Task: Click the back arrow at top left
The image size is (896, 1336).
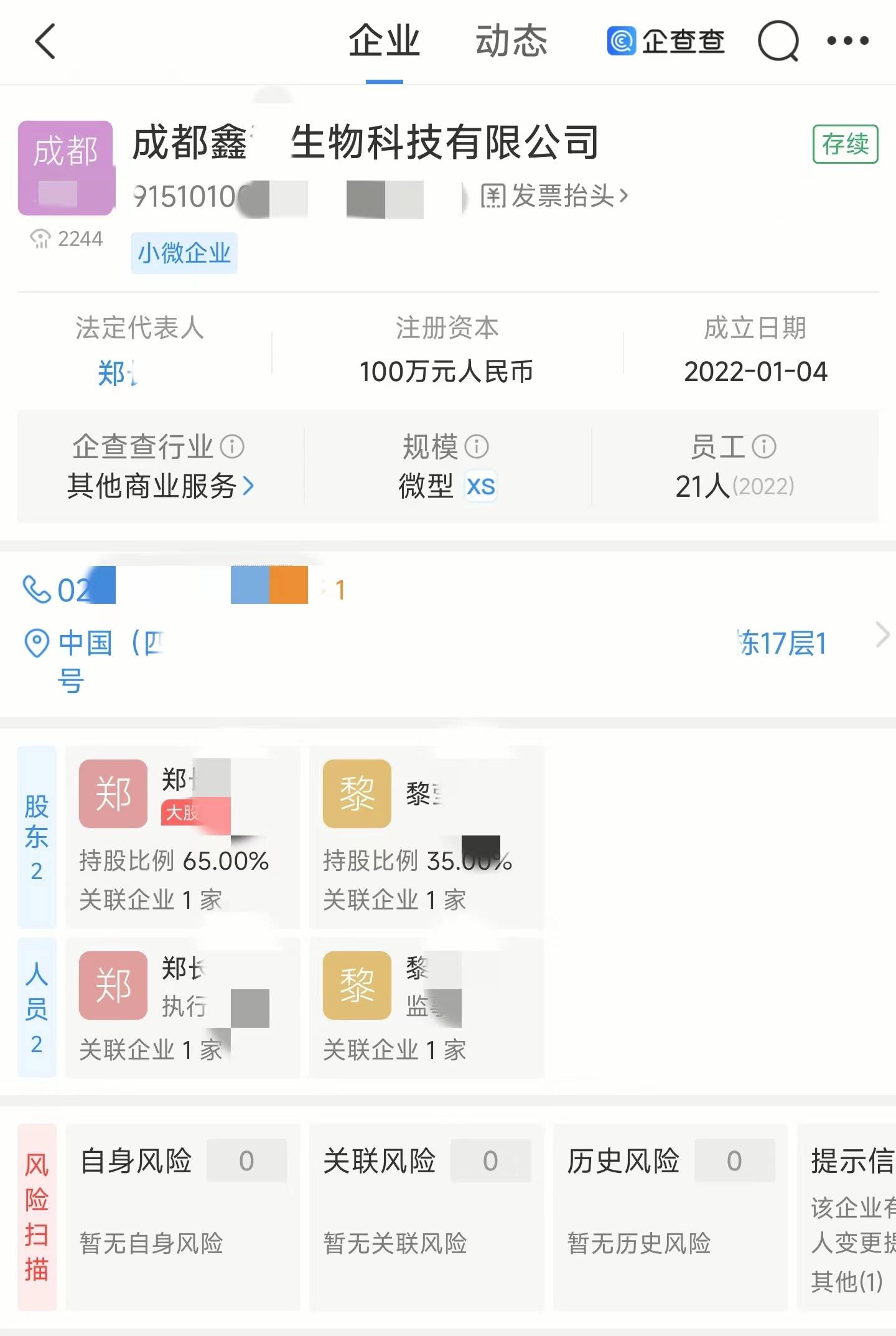Action: [44, 42]
